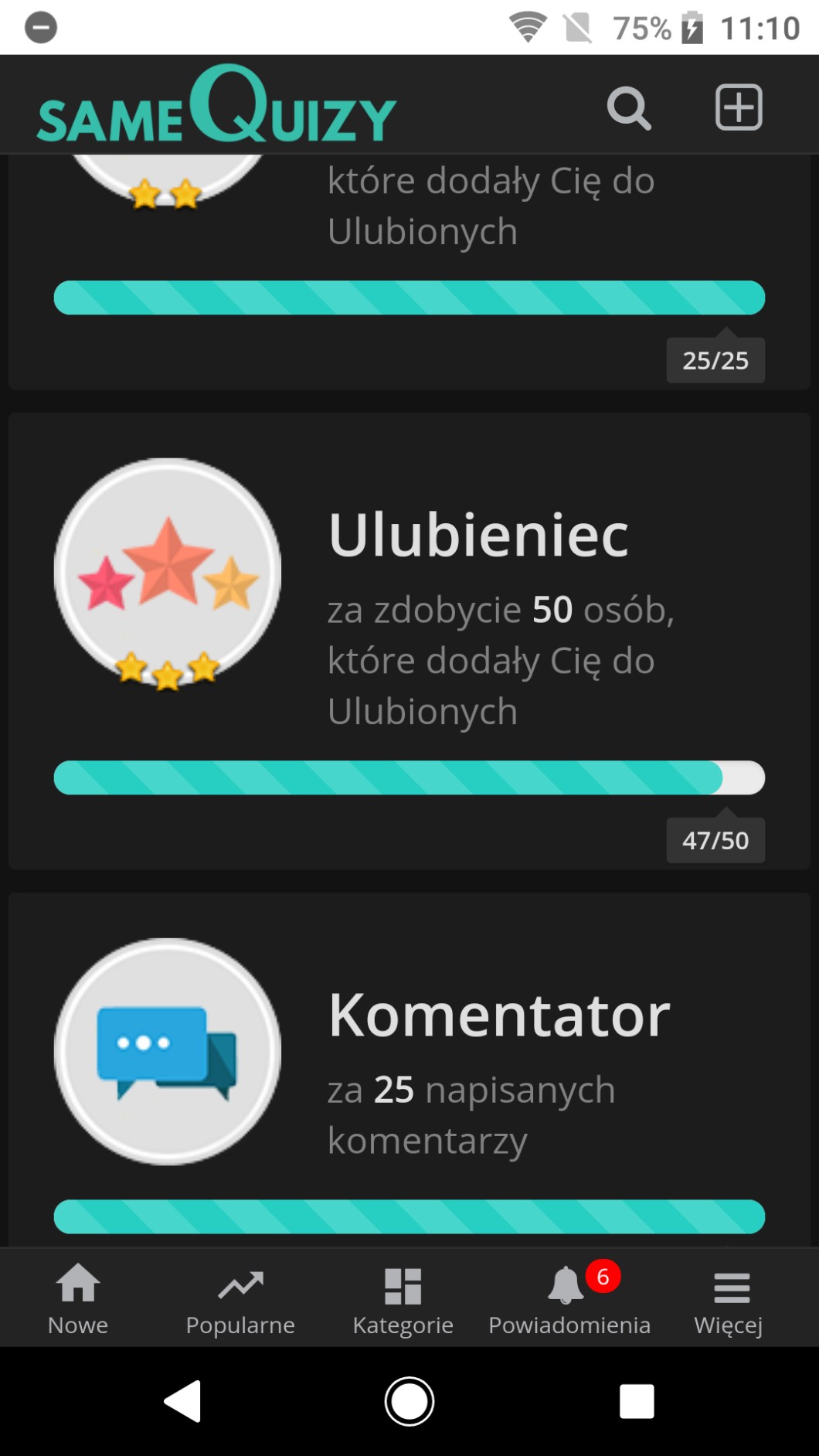Open the search magnifier icon
This screenshot has height=1456, width=819.
click(629, 108)
